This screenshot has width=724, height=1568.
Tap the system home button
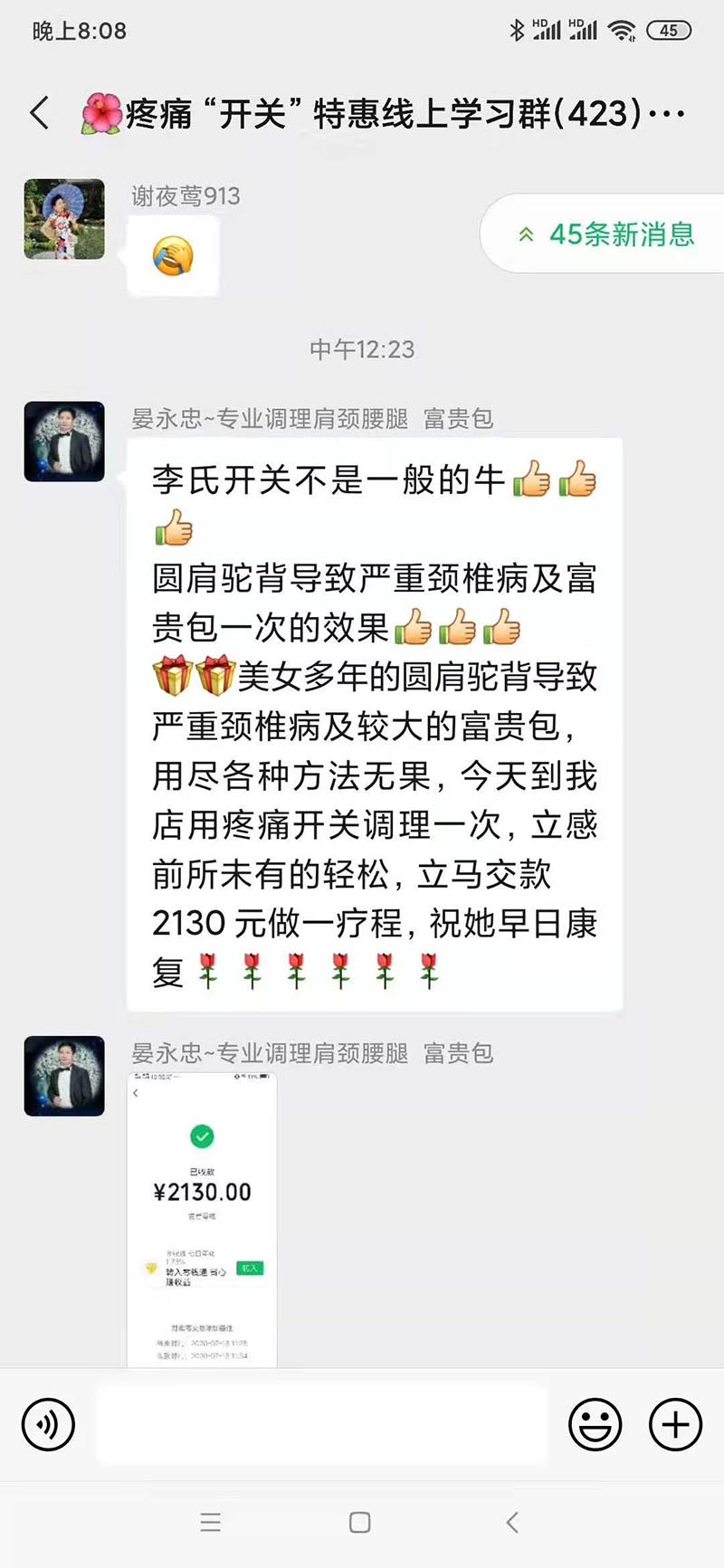(x=360, y=1523)
